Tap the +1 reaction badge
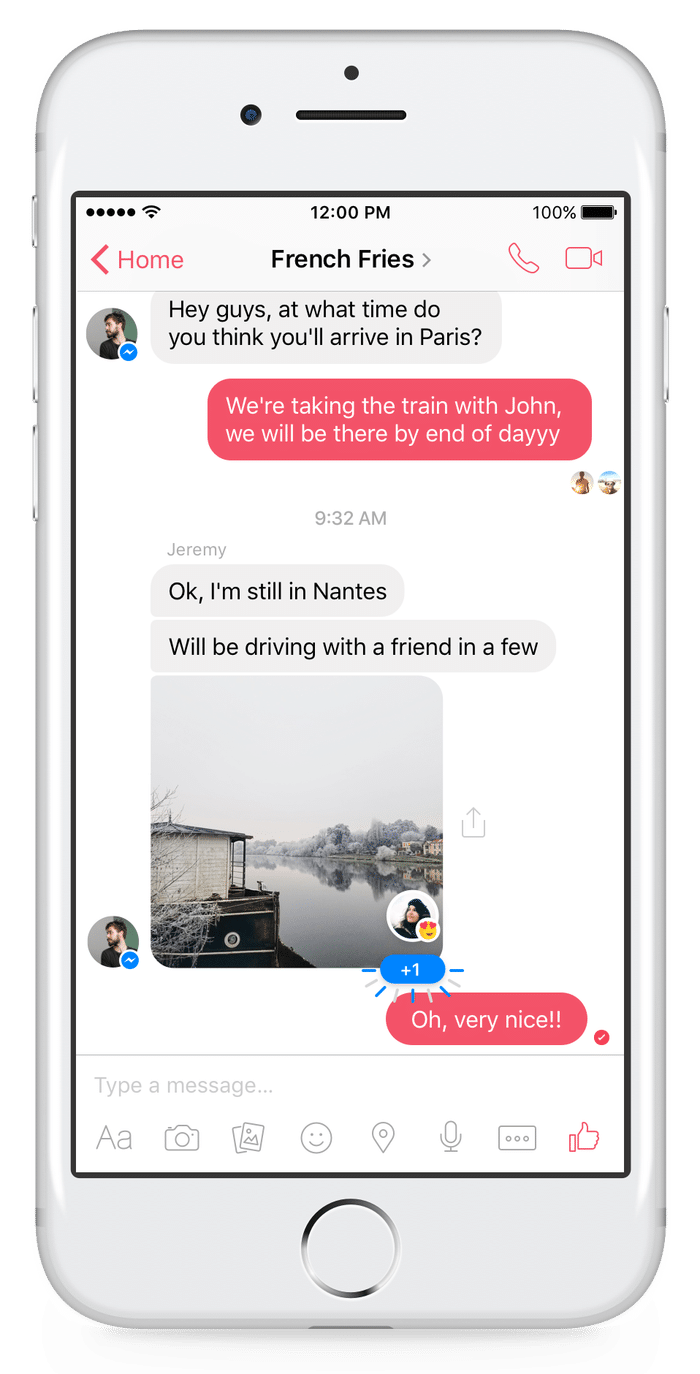700x1374 pixels. pyautogui.click(x=411, y=970)
